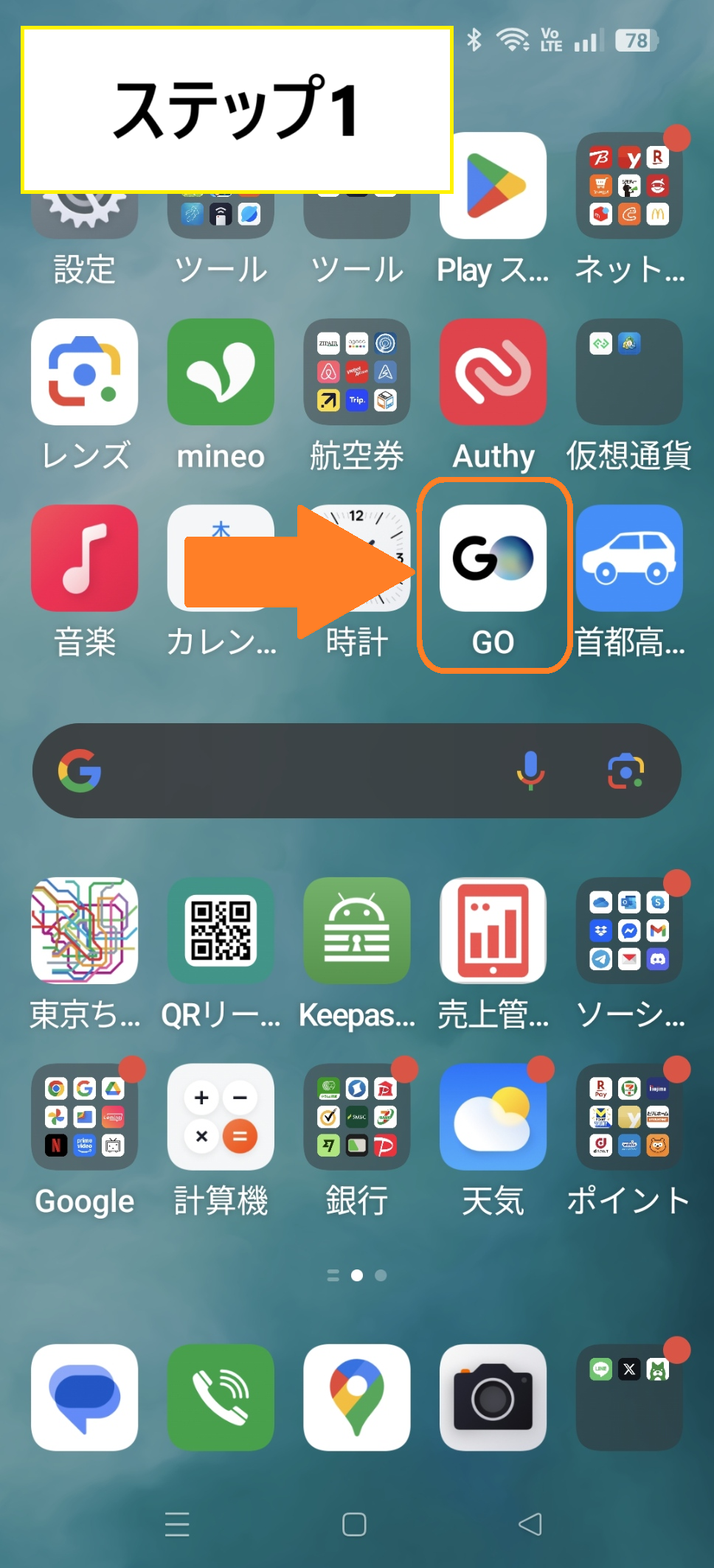Open the 音楽 music app
The image size is (714, 1568).
click(x=84, y=558)
